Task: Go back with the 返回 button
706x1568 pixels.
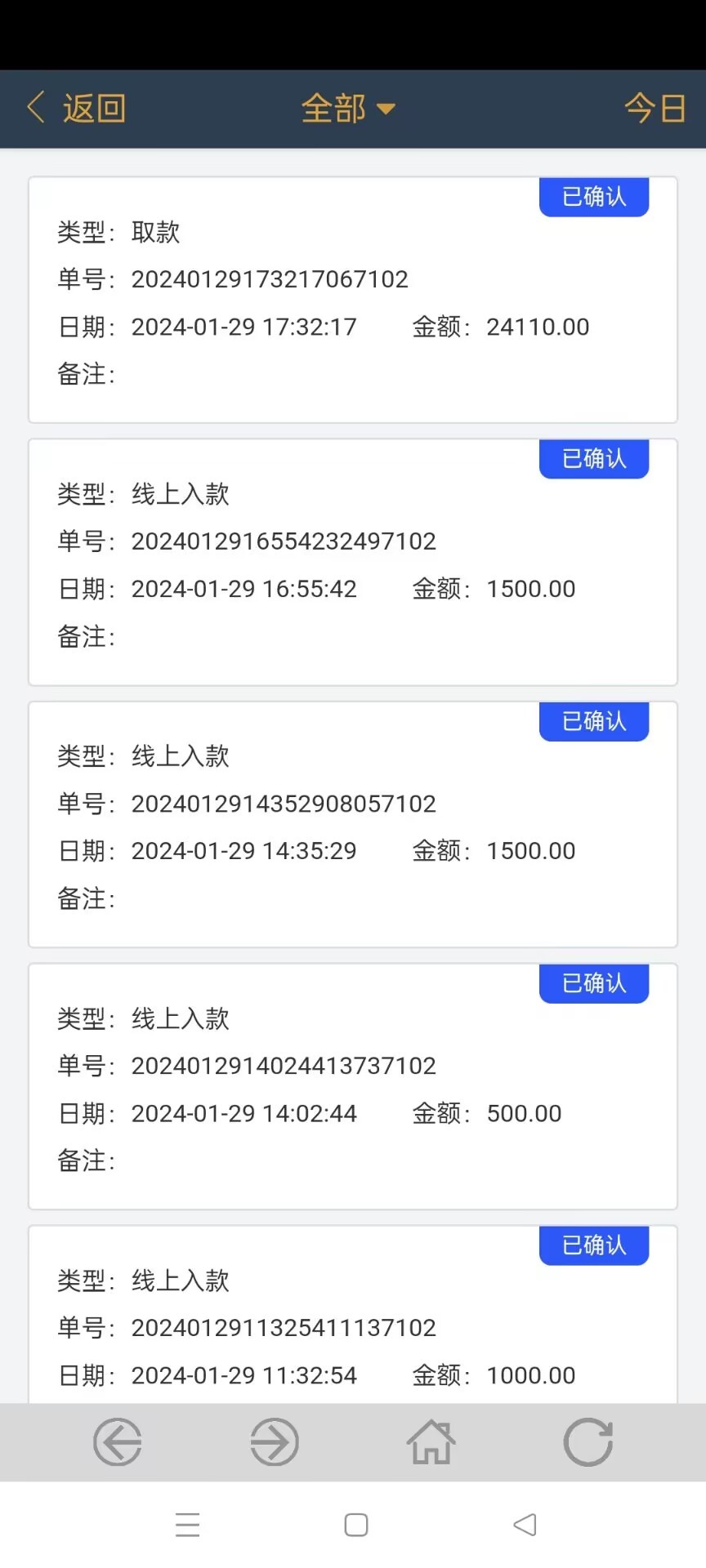Action: click(x=77, y=108)
